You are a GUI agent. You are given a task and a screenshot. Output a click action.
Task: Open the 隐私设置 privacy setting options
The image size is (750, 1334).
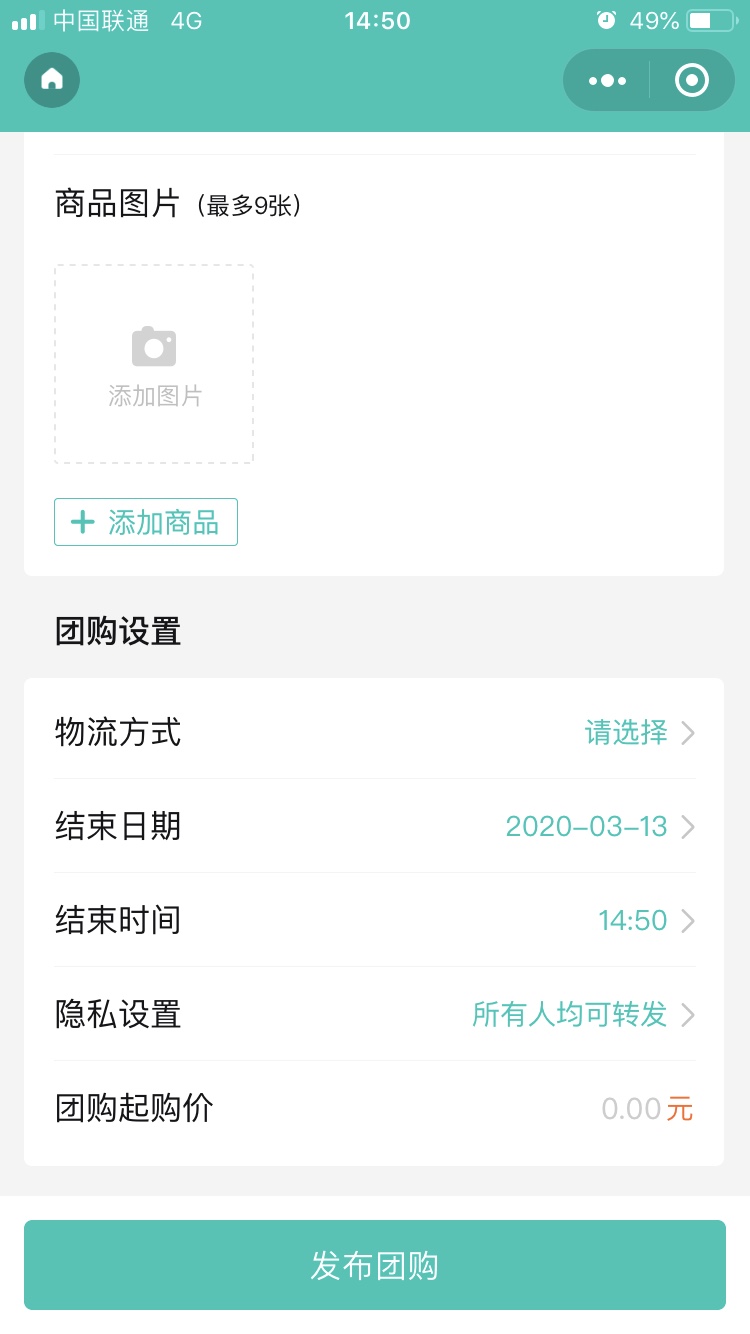pyautogui.click(x=375, y=1014)
